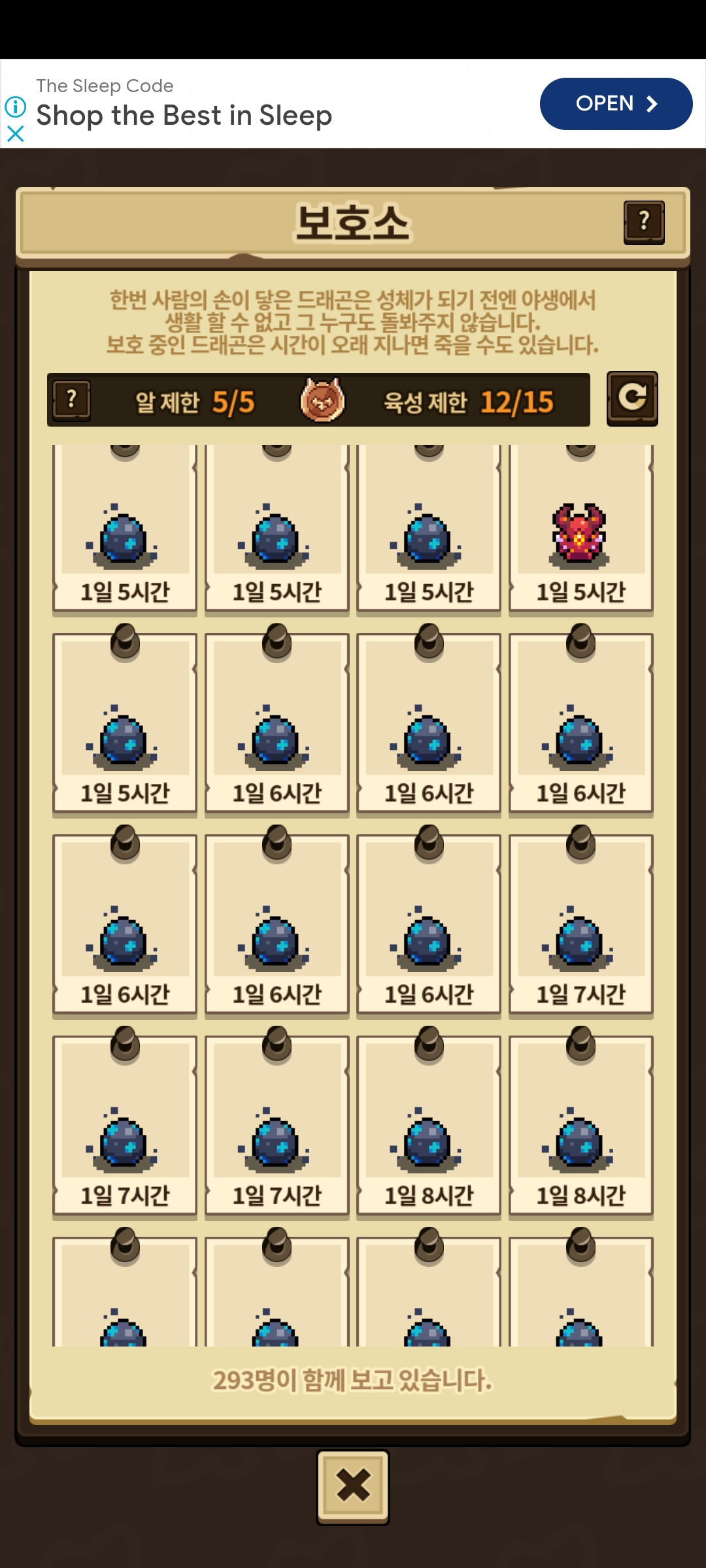Open the help icon beside the 보호소 title
This screenshot has height=1568, width=706.
644,222
